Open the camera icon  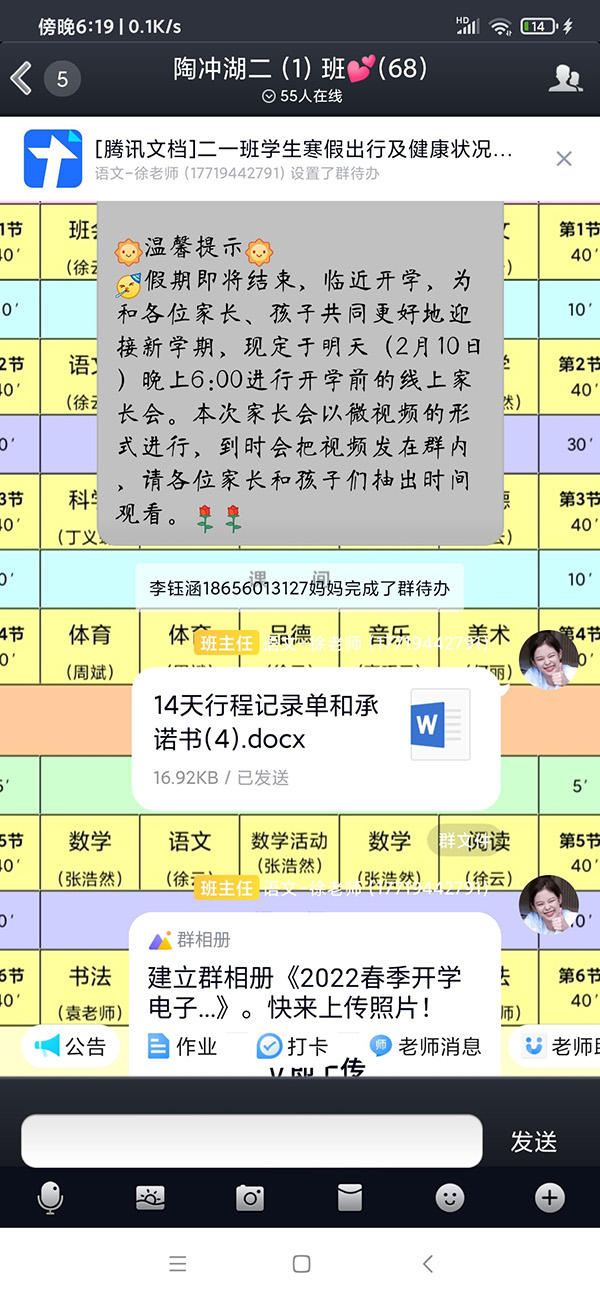[250, 1197]
